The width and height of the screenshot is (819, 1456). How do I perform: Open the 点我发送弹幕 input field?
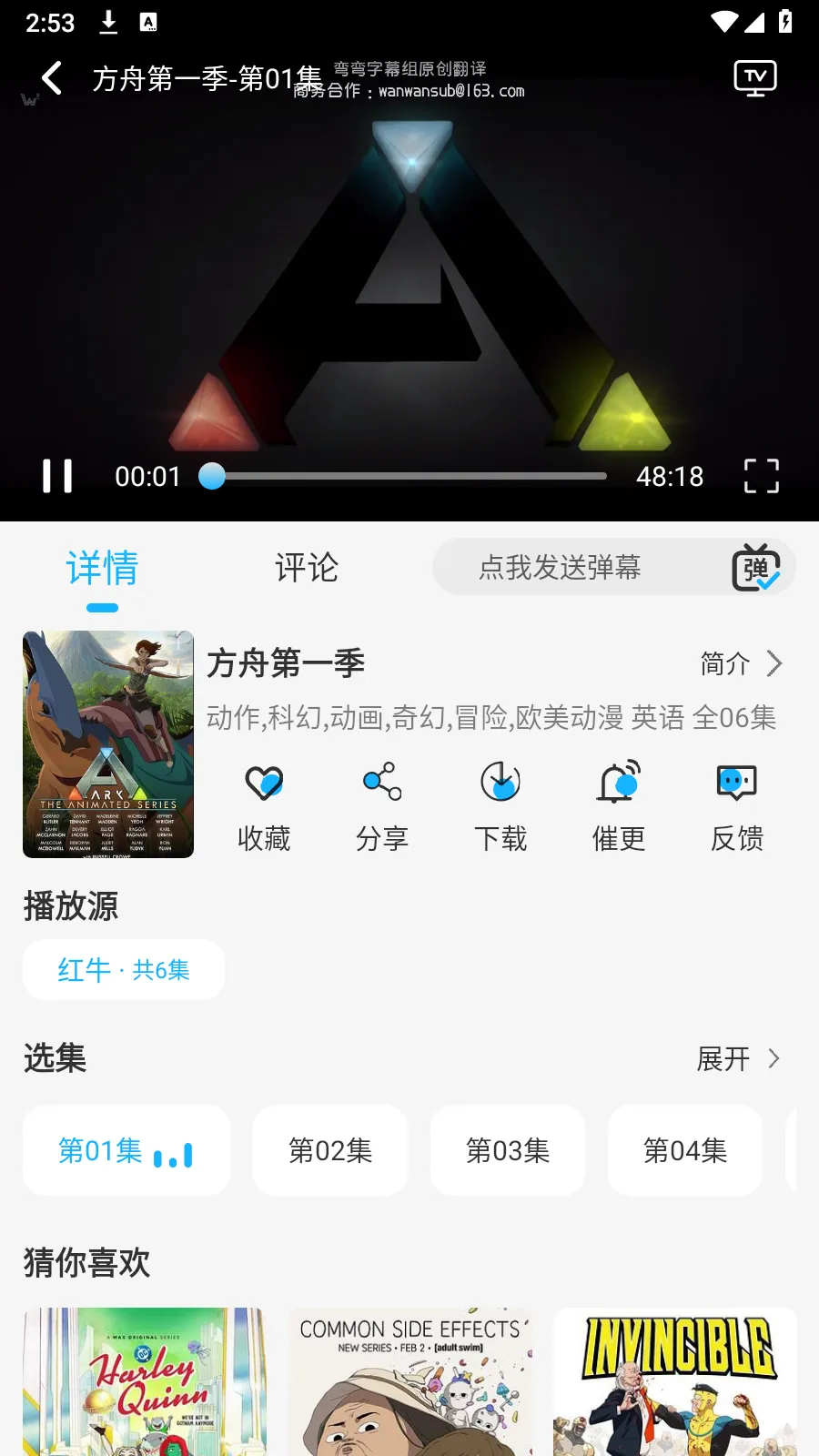click(x=560, y=568)
